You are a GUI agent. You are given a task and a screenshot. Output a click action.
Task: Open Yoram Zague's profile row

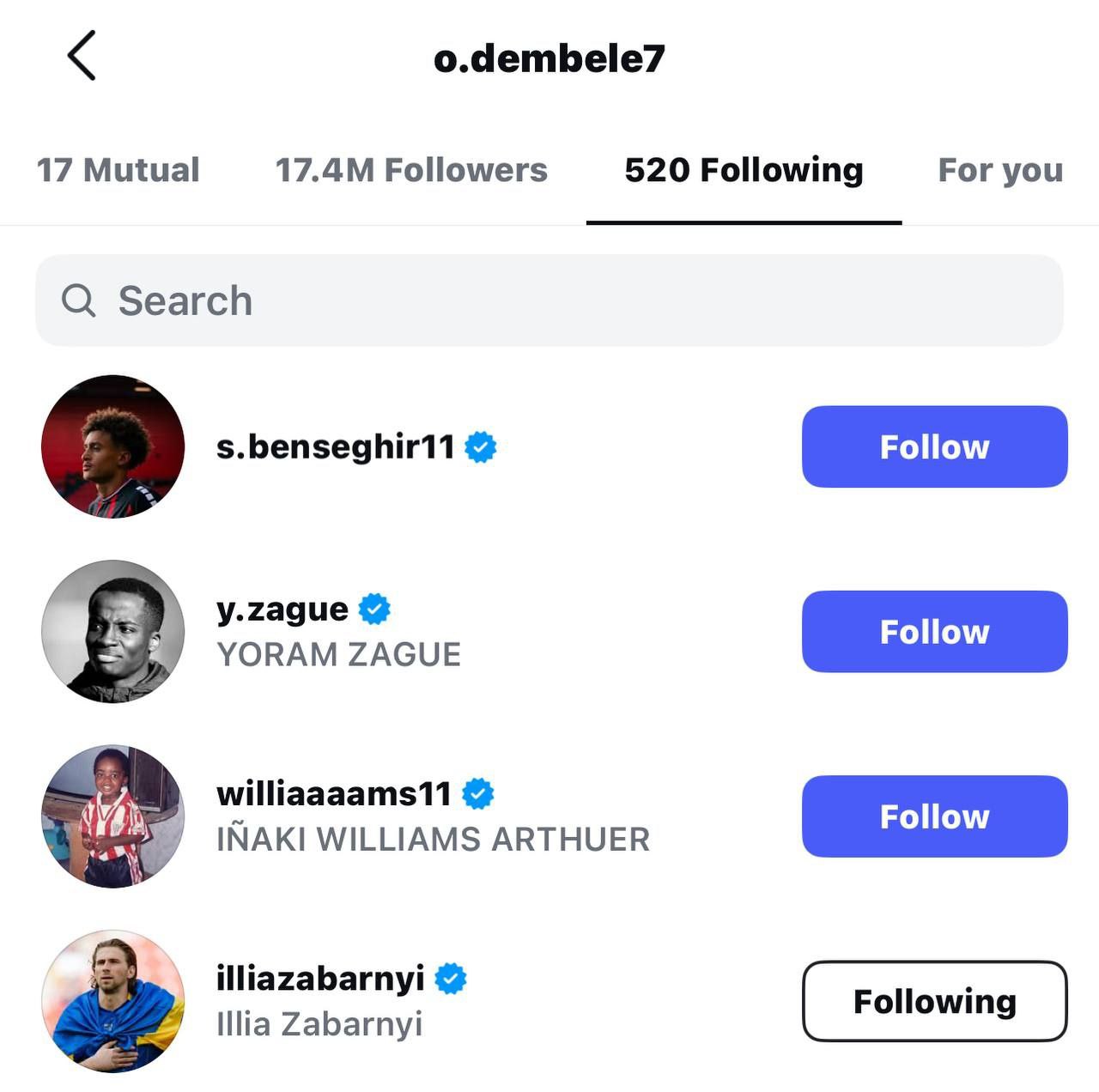pos(337,632)
